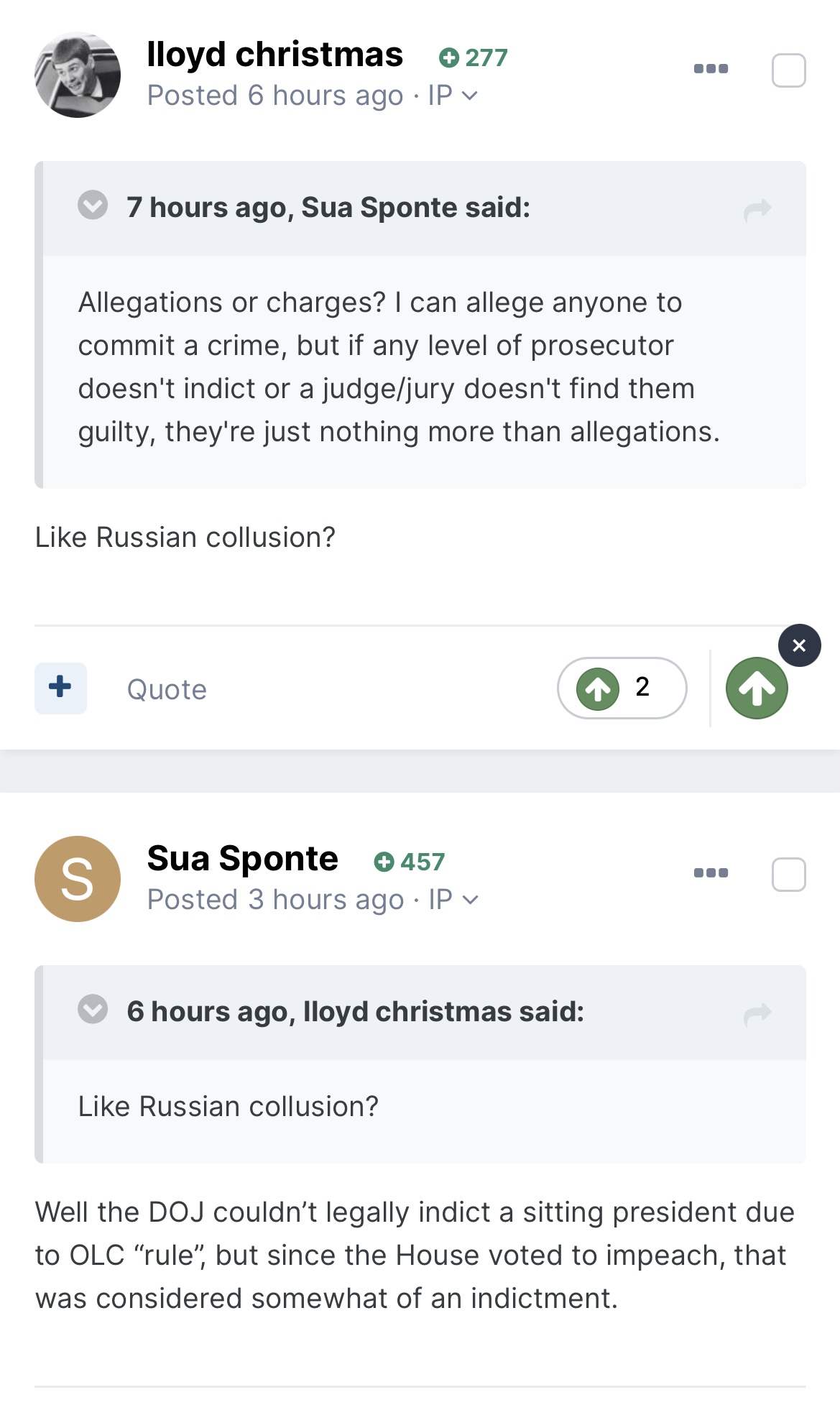Screen dimensions: 840x1405
Task: Open Sua Sponte username link
Action: (242, 859)
